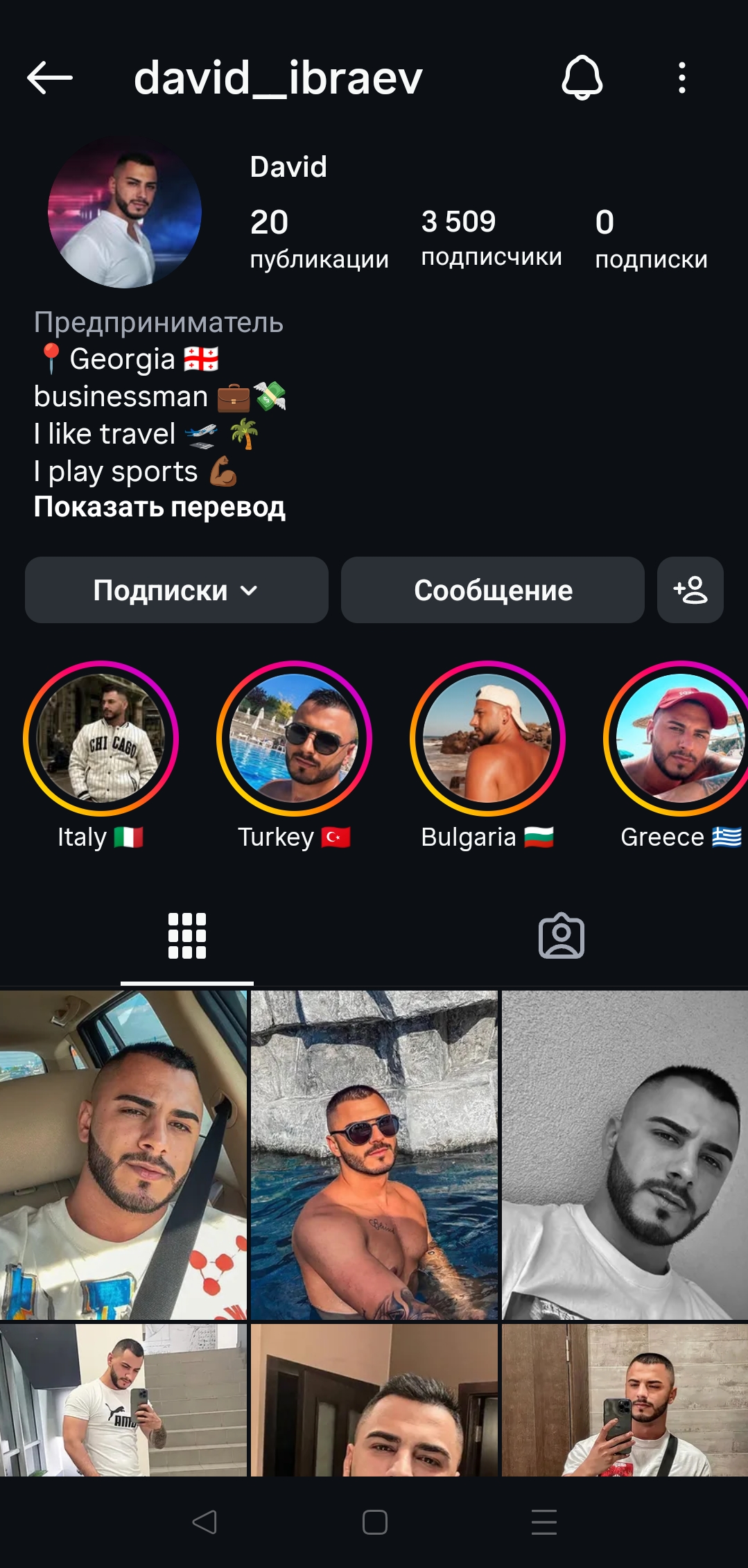Open suggested accounts add-person icon
The height and width of the screenshot is (1568, 748).
(x=690, y=590)
